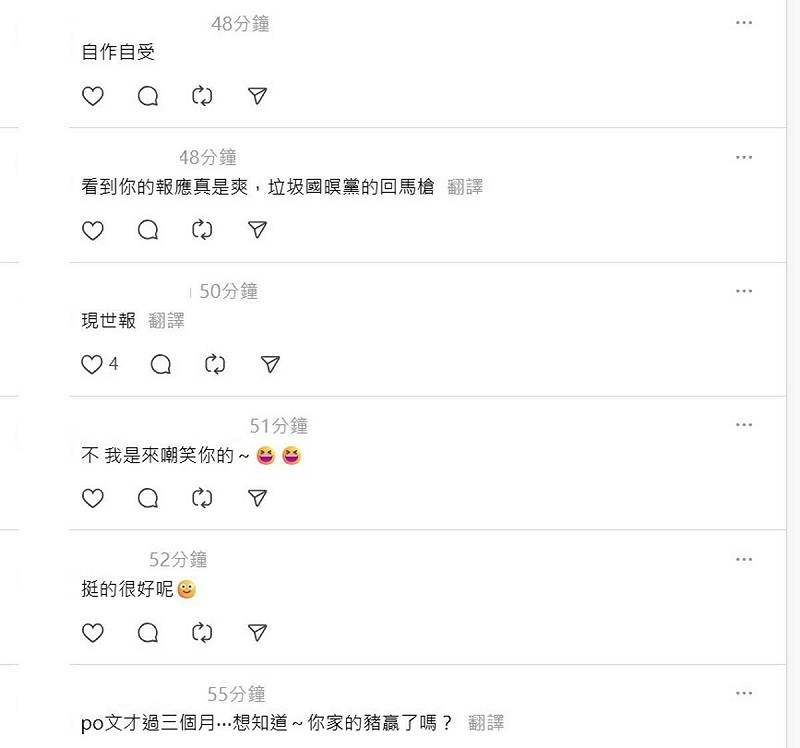Translate the 現世報 comment
800x748 pixels.
coord(167,321)
